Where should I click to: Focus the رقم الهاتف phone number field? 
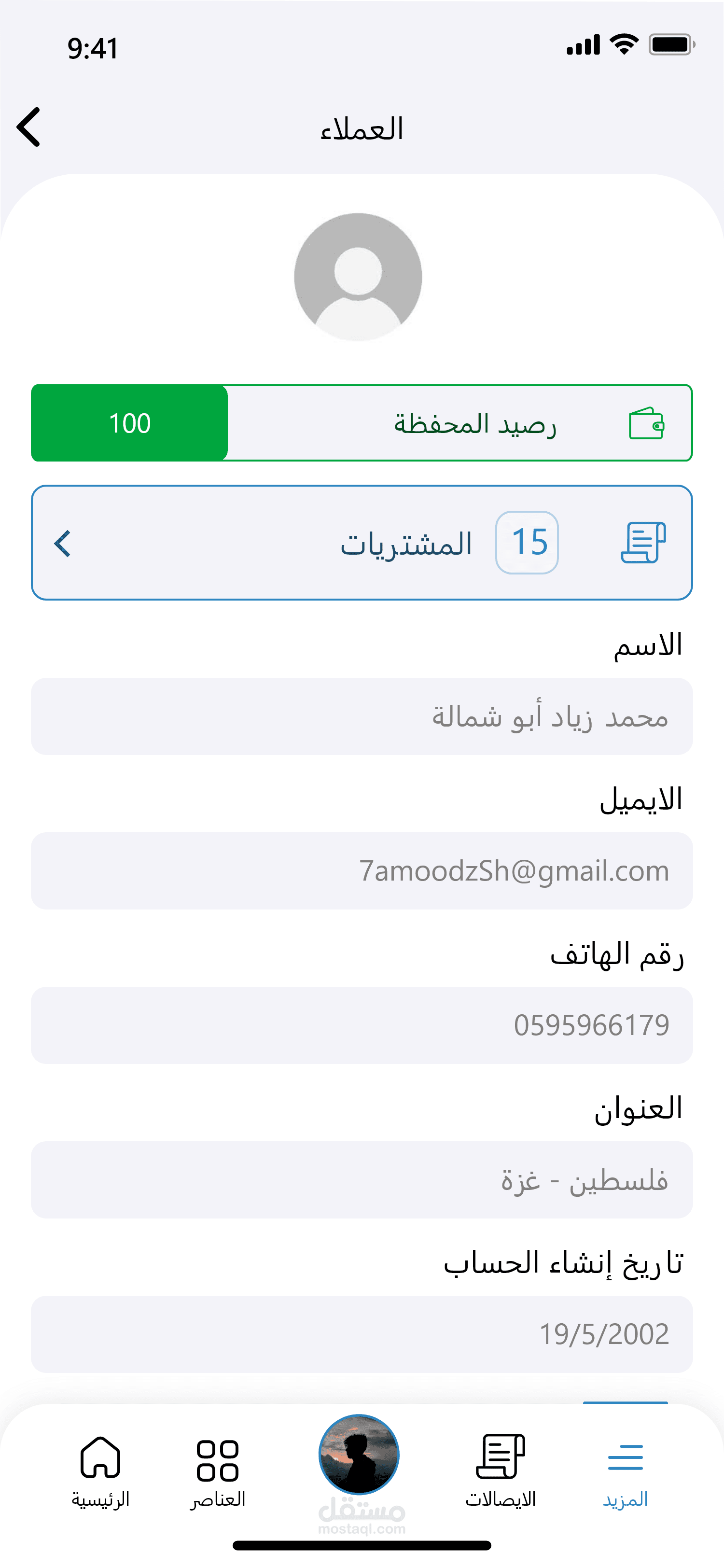click(x=362, y=1025)
